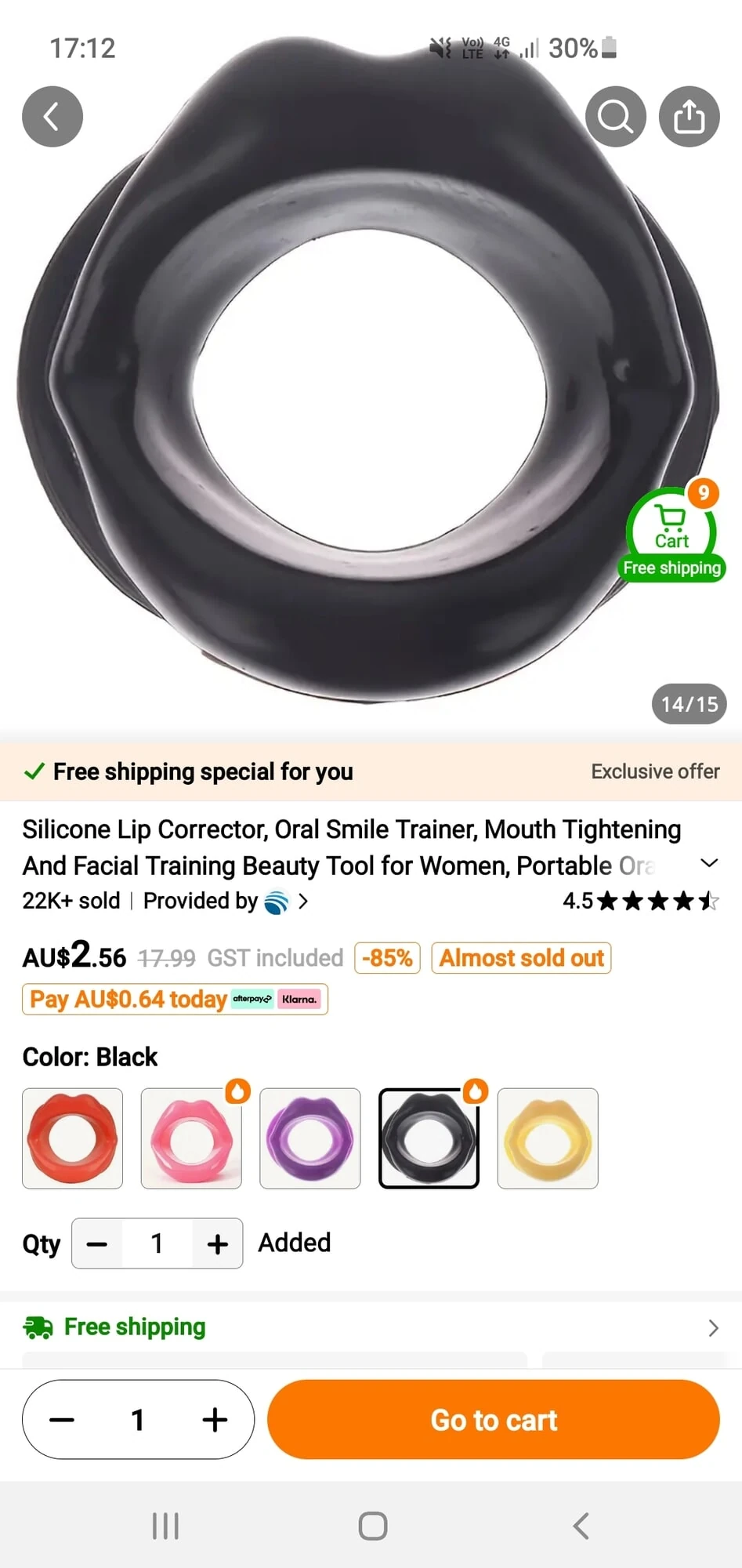Image resolution: width=742 pixels, height=1568 pixels.
Task: Increase quantity in the Qty stepper
Action: pyautogui.click(x=218, y=1243)
